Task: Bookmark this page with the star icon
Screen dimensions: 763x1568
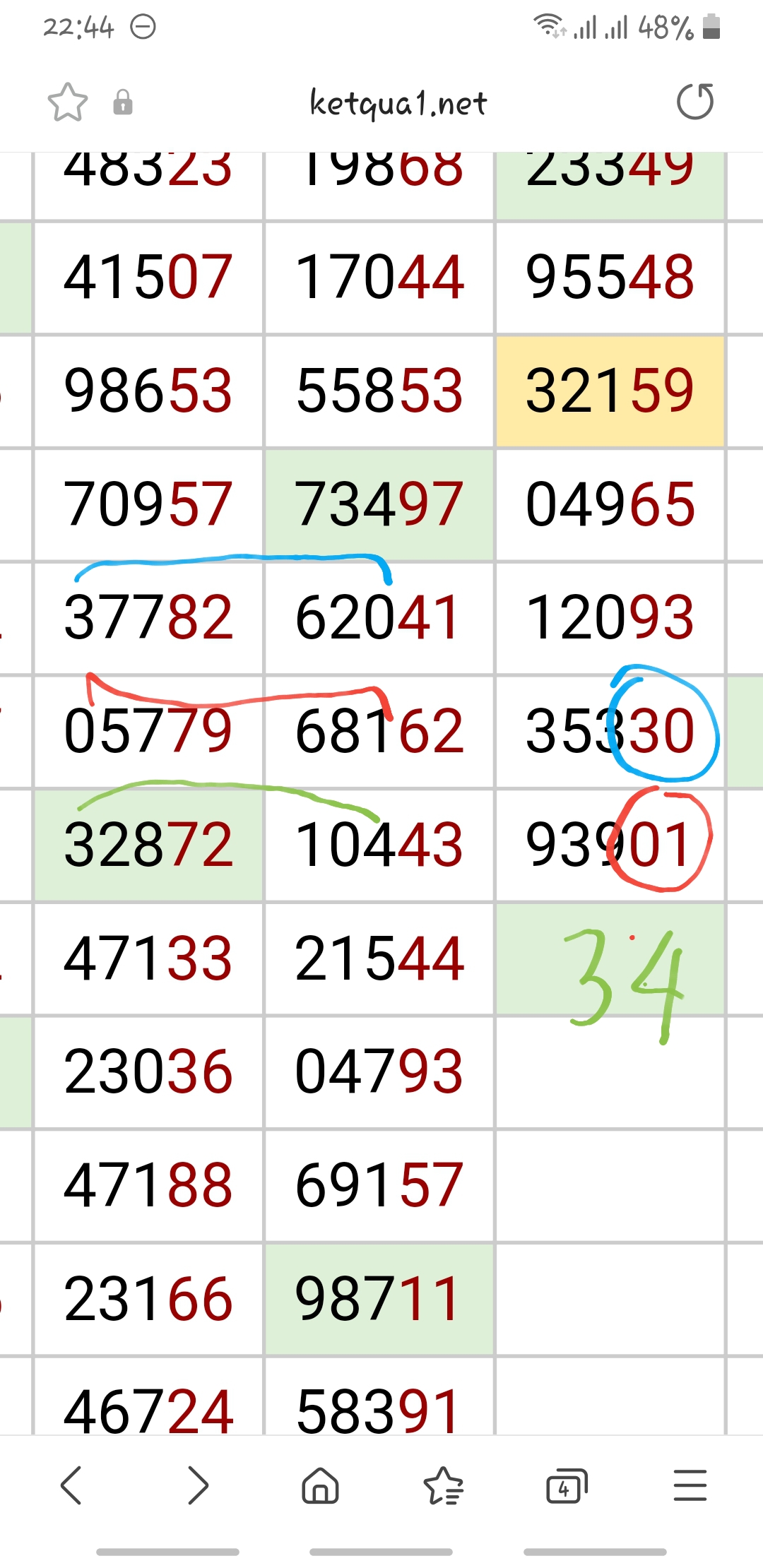Action: tap(68, 102)
